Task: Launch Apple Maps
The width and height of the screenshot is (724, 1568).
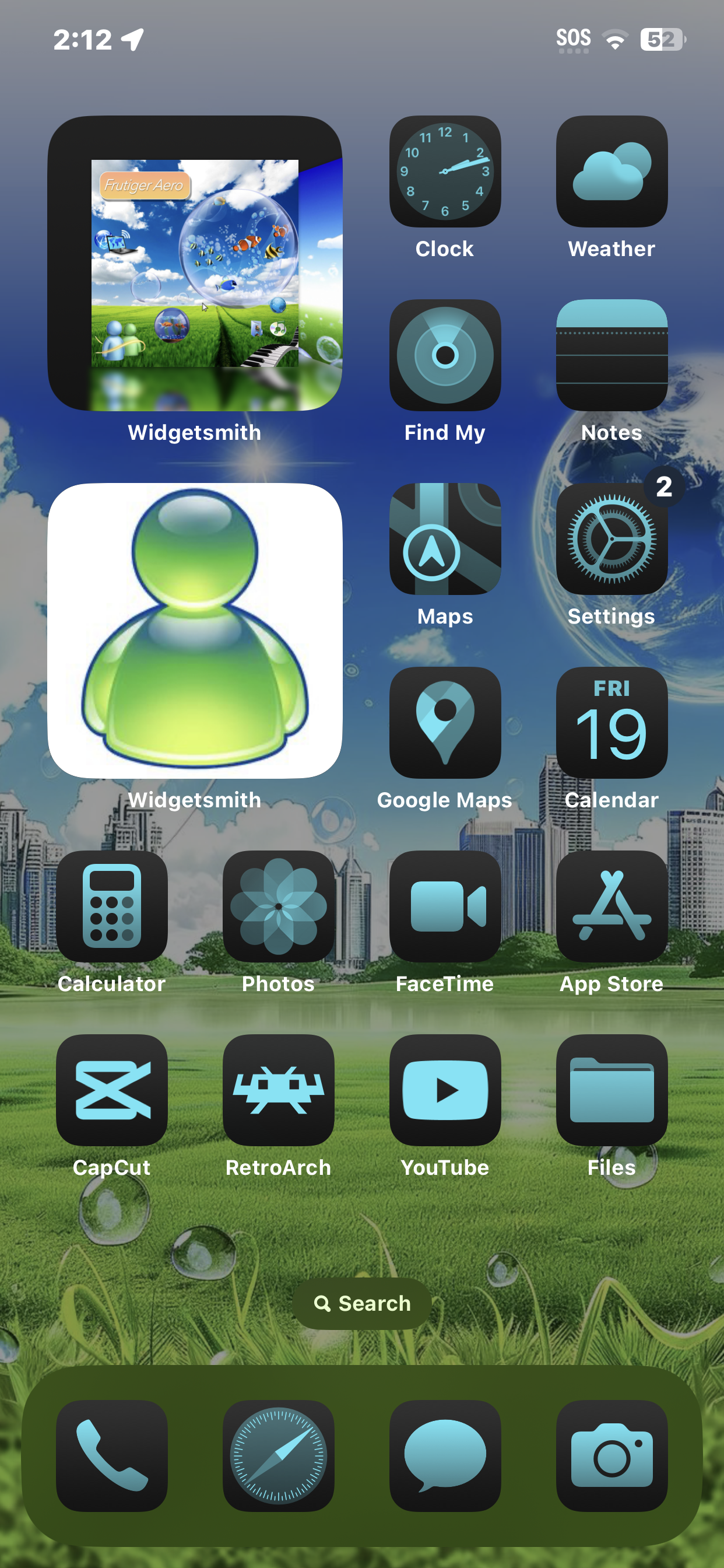Action: point(445,538)
